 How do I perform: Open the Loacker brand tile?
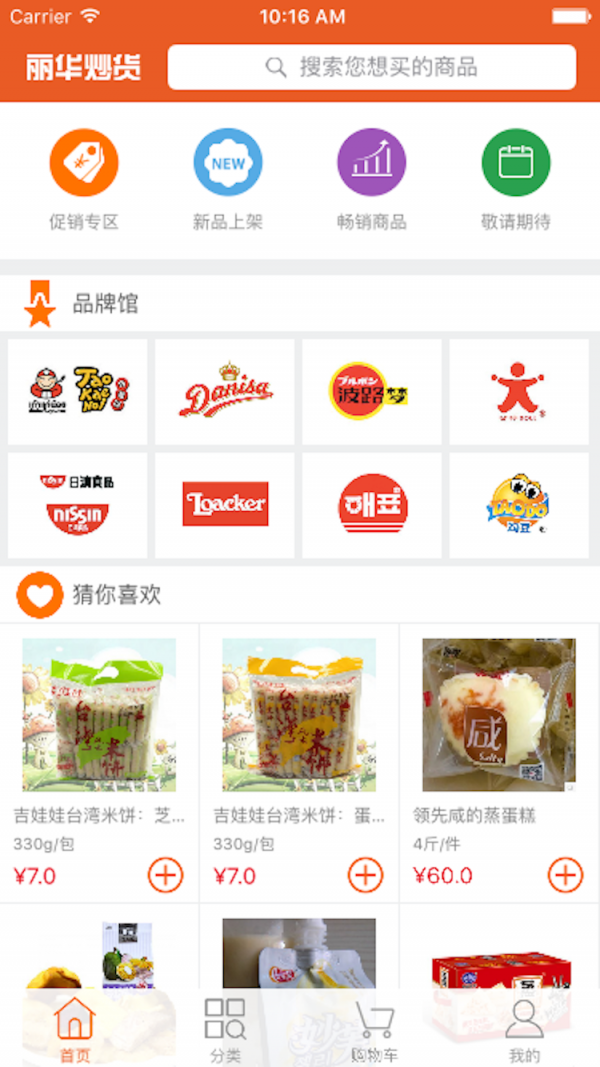pos(225,505)
